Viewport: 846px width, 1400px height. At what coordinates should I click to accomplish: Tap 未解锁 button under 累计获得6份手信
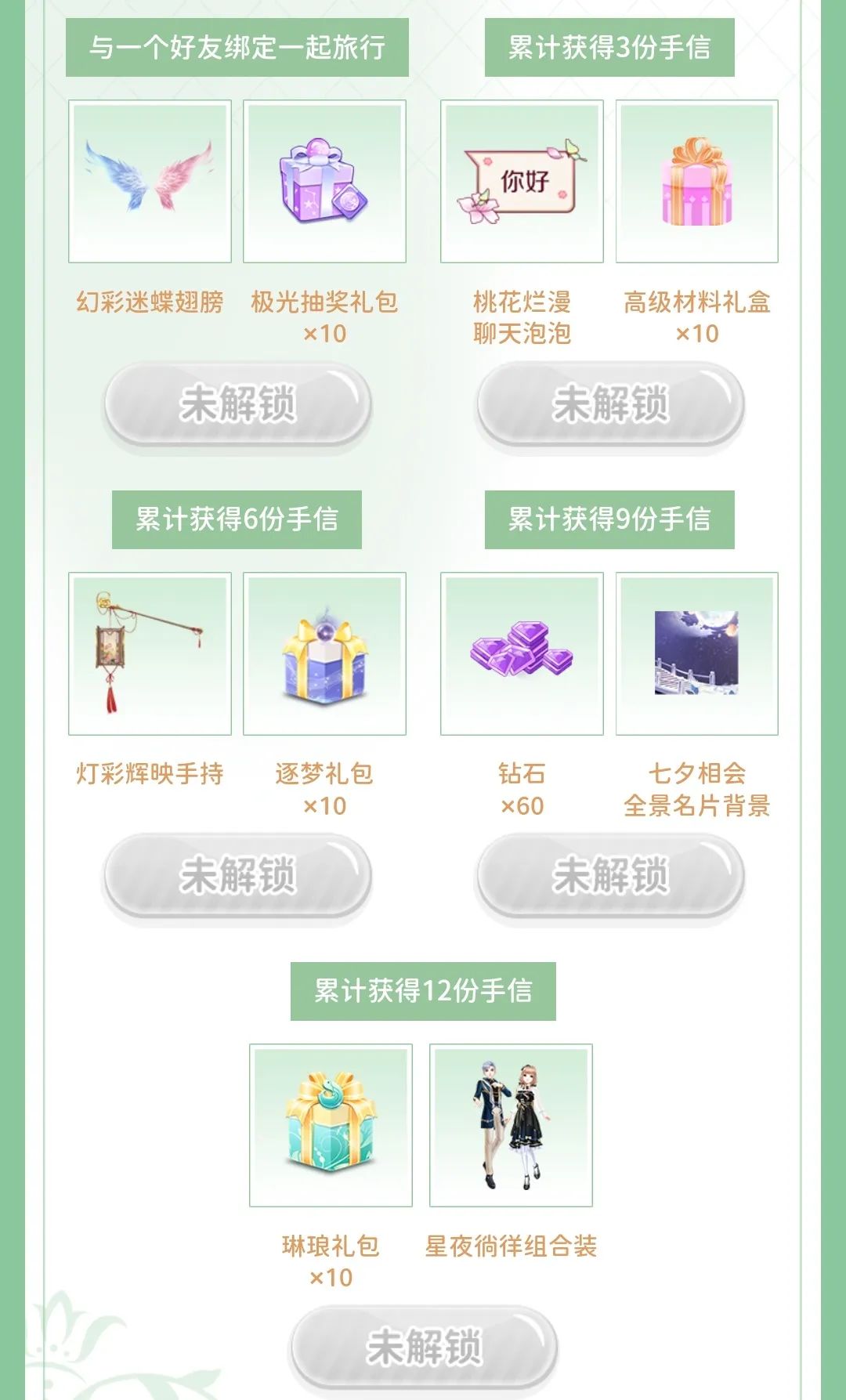coord(237,876)
